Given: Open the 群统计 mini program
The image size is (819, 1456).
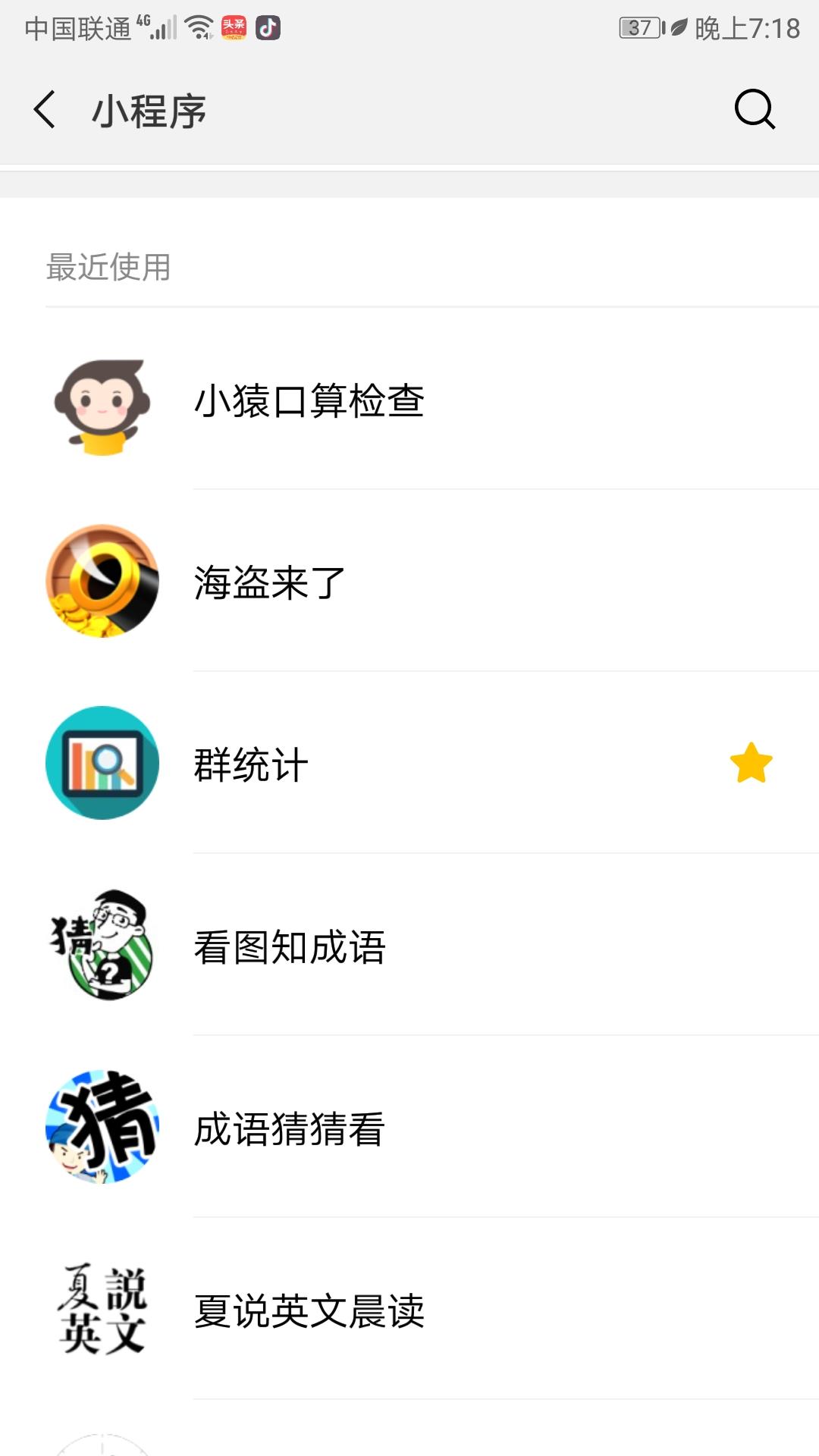Looking at the screenshot, I should 252,764.
